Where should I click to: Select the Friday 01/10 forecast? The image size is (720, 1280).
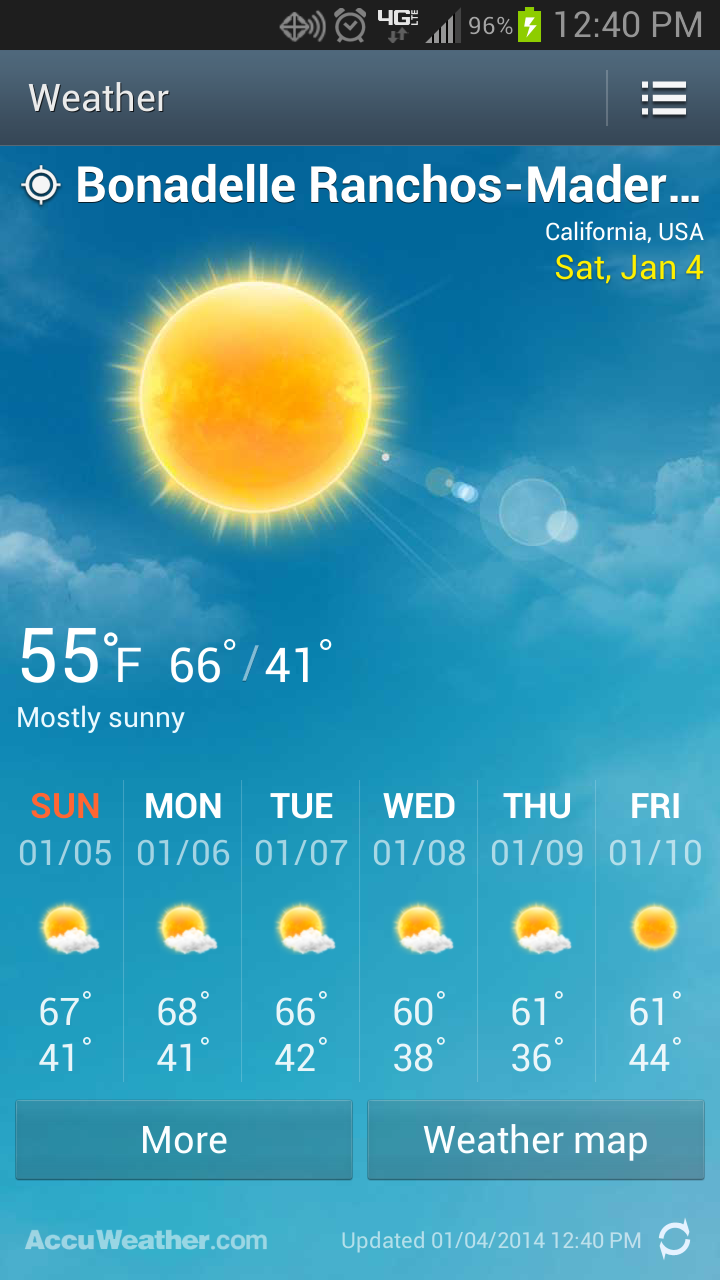[x=655, y=930]
